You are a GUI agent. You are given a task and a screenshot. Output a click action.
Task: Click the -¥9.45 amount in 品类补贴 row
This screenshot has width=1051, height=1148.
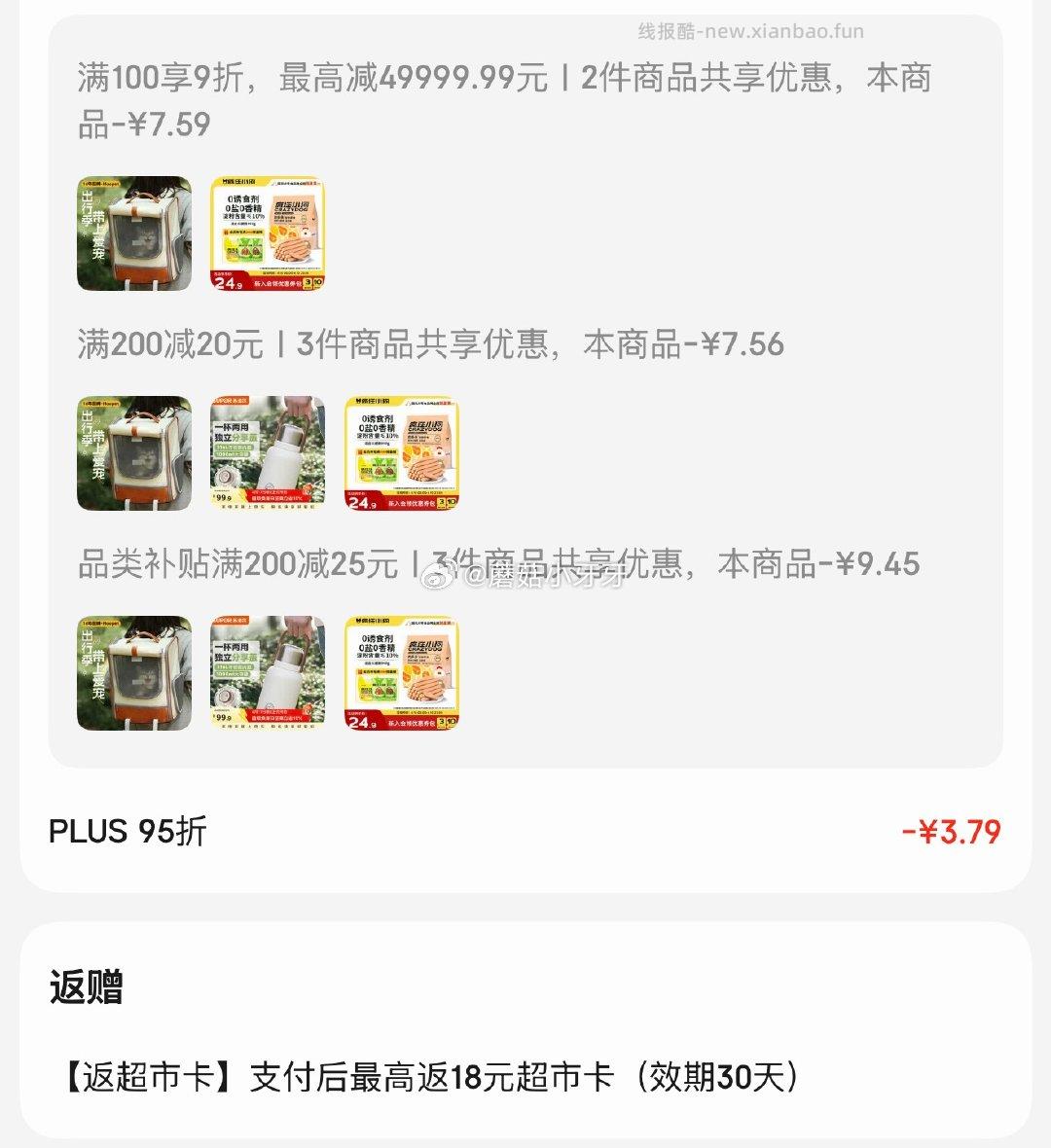click(870, 562)
